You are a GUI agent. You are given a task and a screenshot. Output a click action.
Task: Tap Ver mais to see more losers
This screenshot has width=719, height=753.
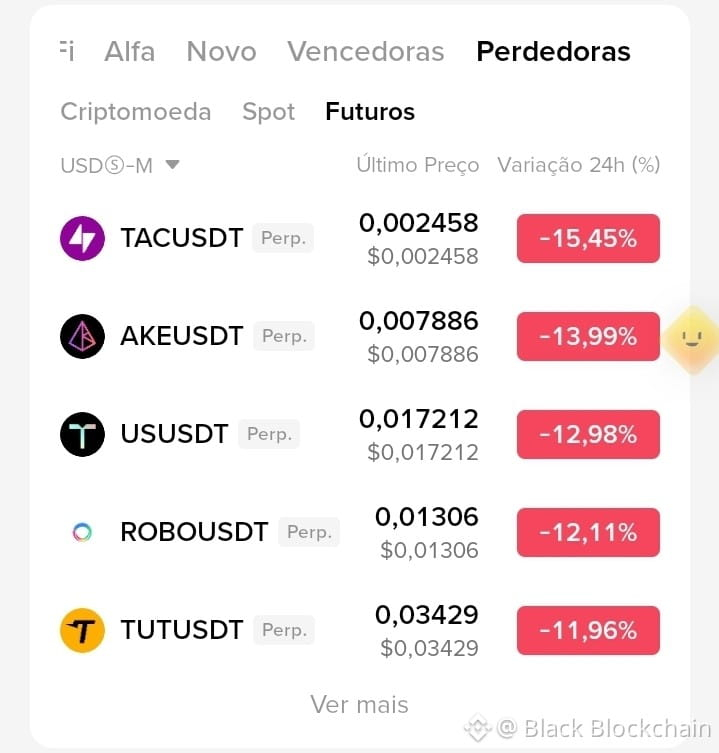359,704
